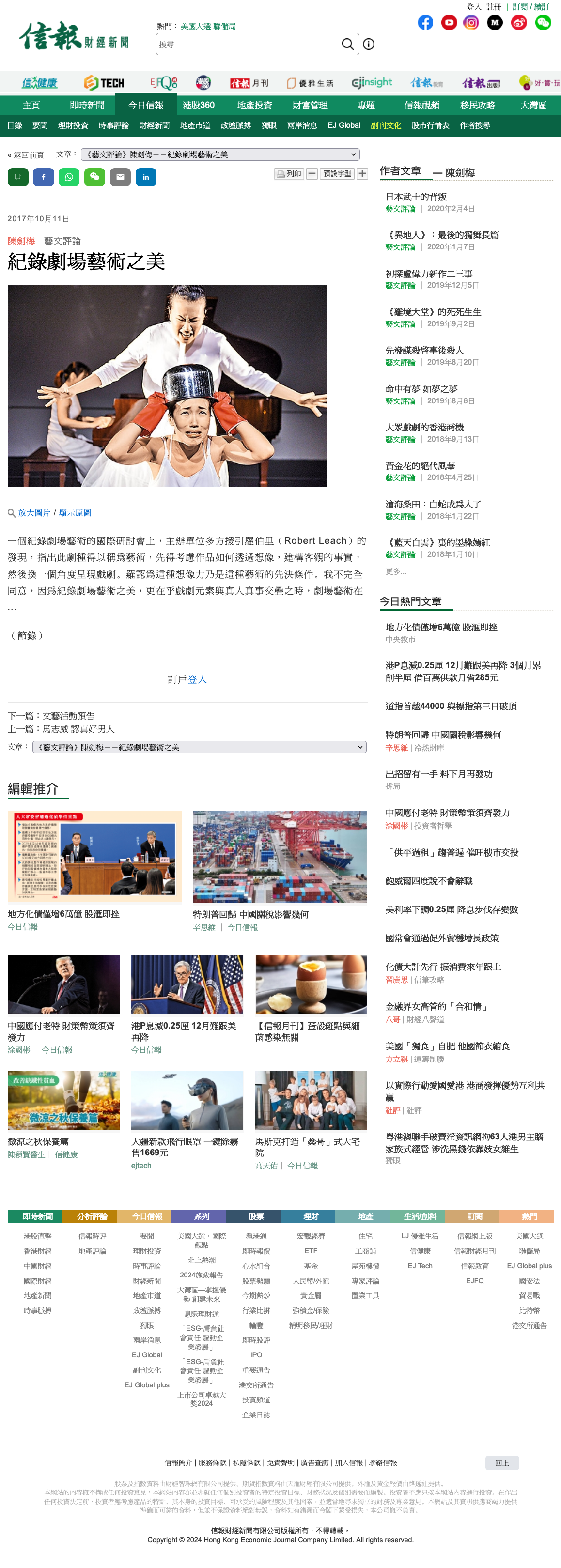
Task: Copy the article link
Action: point(17,177)
